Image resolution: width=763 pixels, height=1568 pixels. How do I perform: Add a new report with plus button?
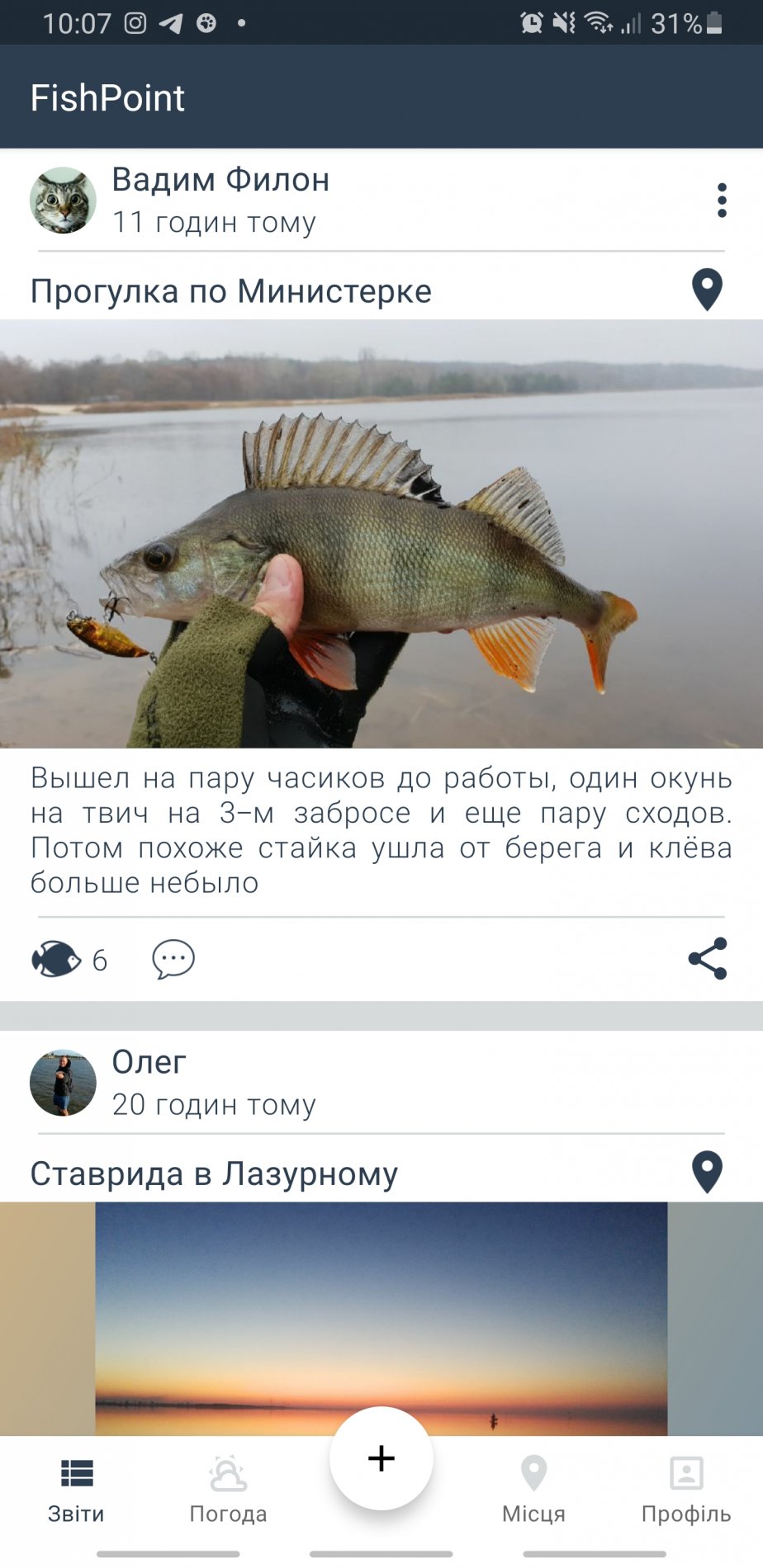[381, 1458]
